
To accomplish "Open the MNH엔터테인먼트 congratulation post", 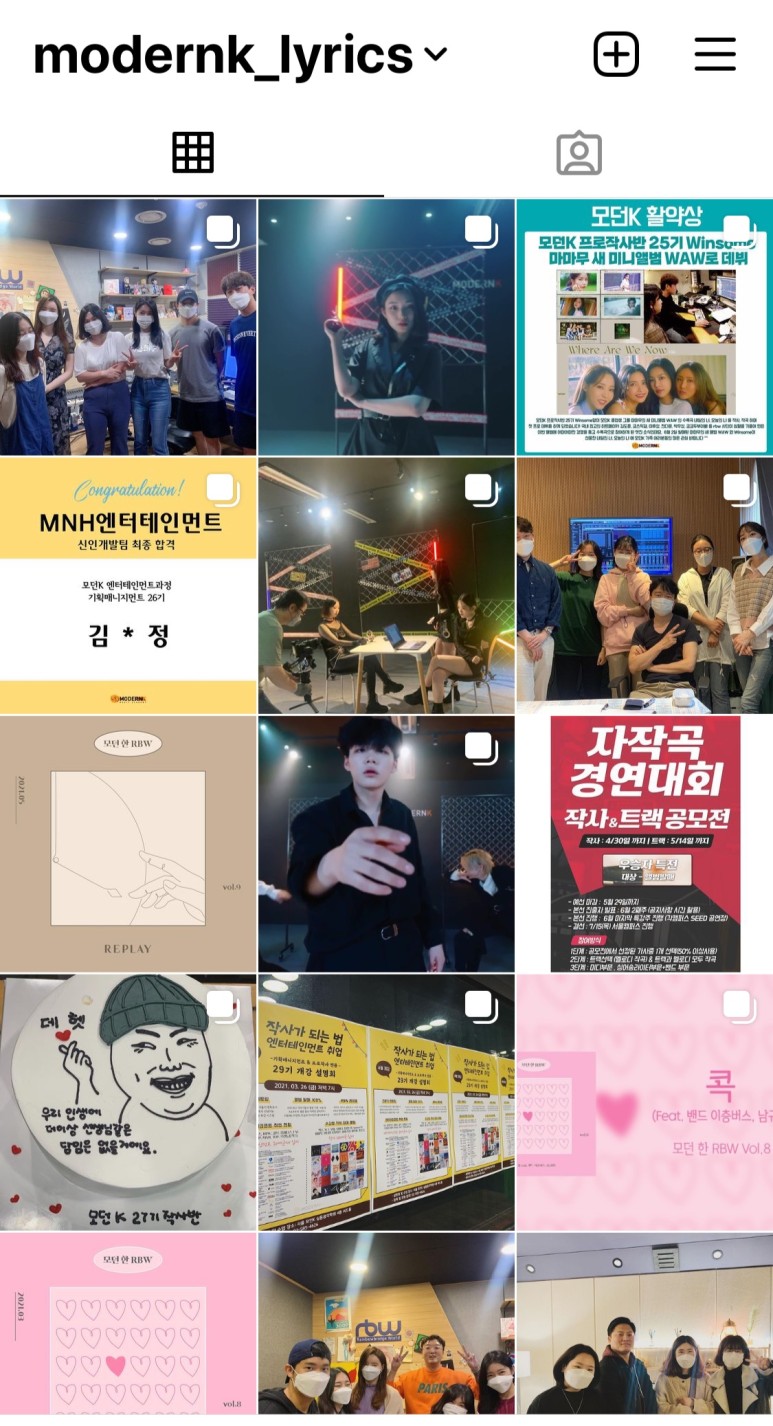I will tap(128, 585).
